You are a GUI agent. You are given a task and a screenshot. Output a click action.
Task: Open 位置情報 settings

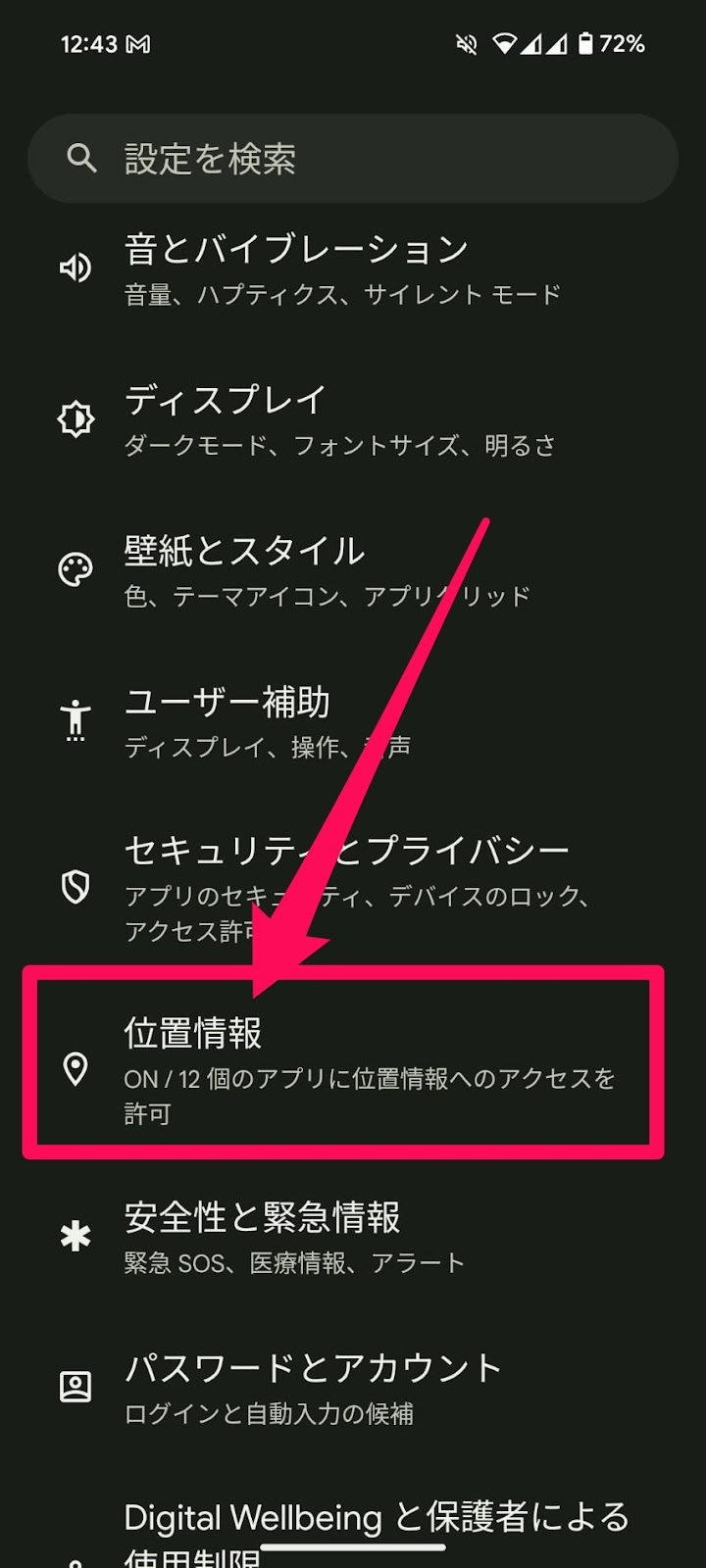tap(343, 1068)
